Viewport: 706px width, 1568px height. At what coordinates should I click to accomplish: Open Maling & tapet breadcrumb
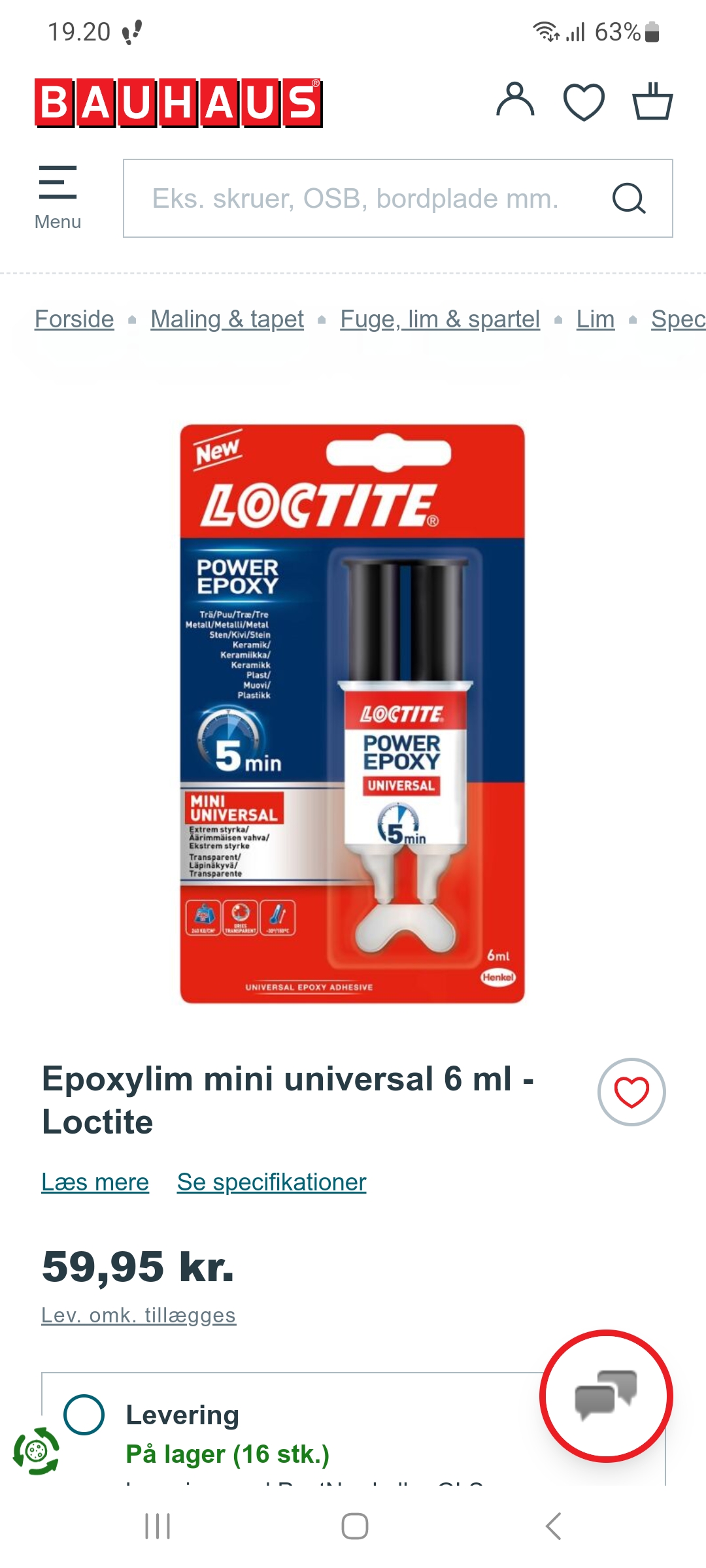(227, 319)
